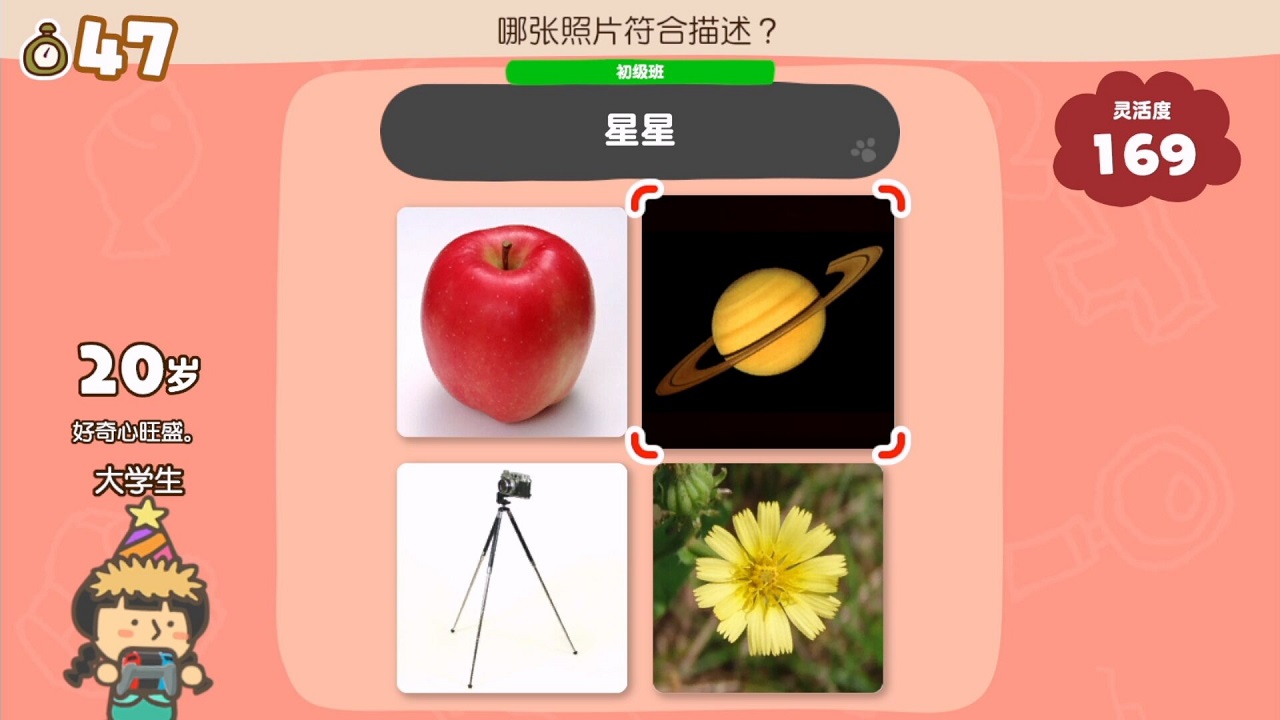Tap the yellow flower photo
1280x720 pixels.
pos(768,578)
